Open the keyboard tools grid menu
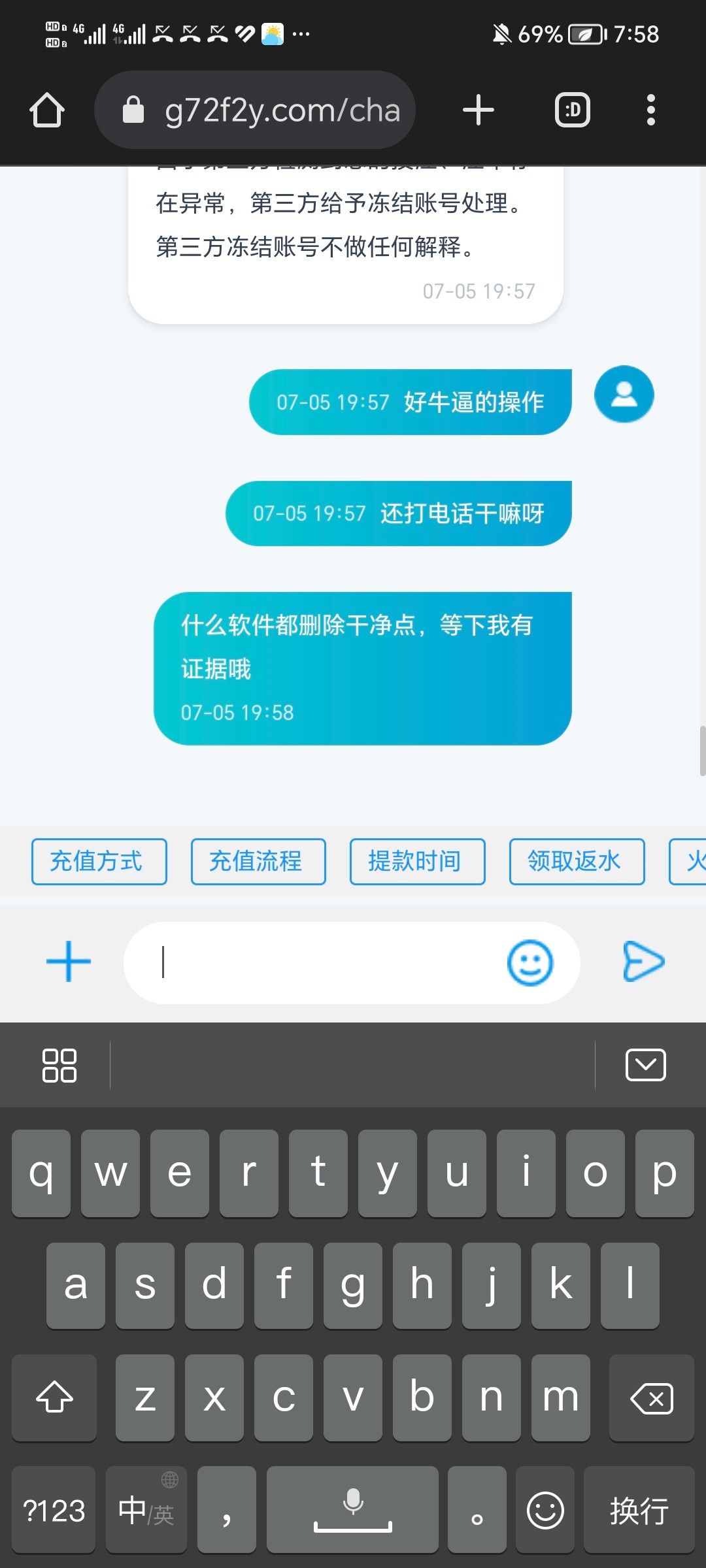 59,1066
